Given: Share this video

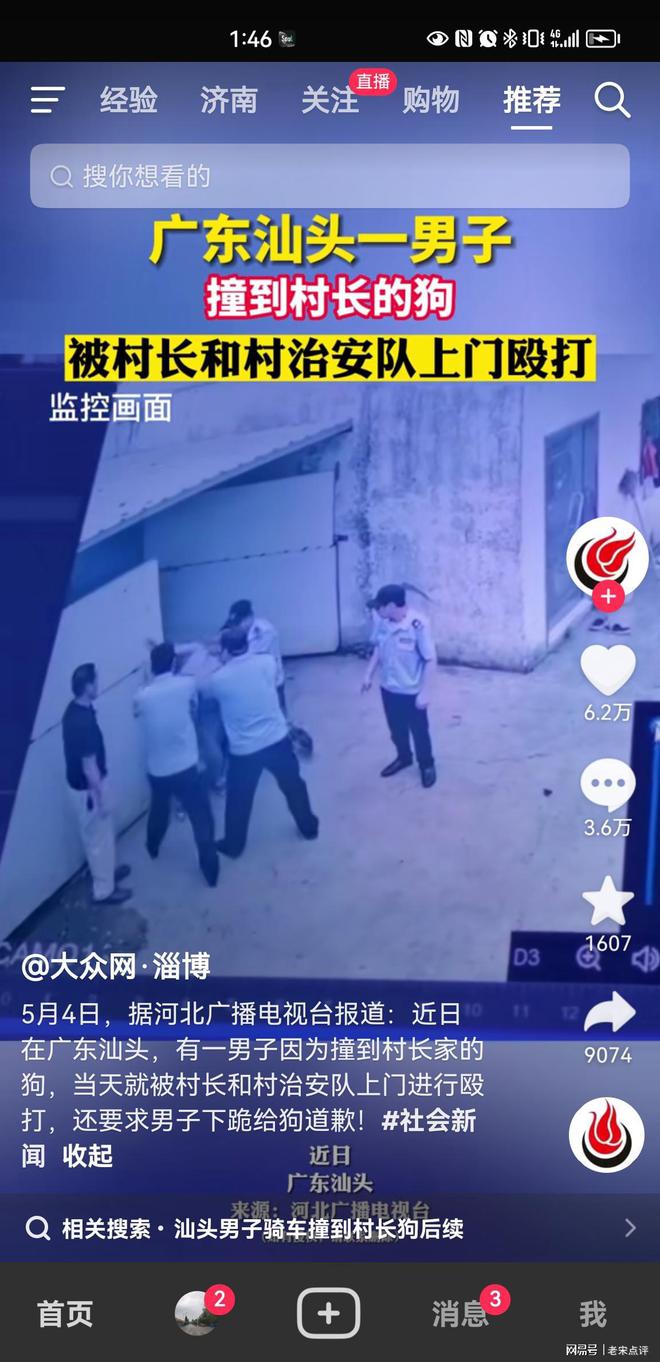Looking at the screenshot, I should [x=607, y=1014].
